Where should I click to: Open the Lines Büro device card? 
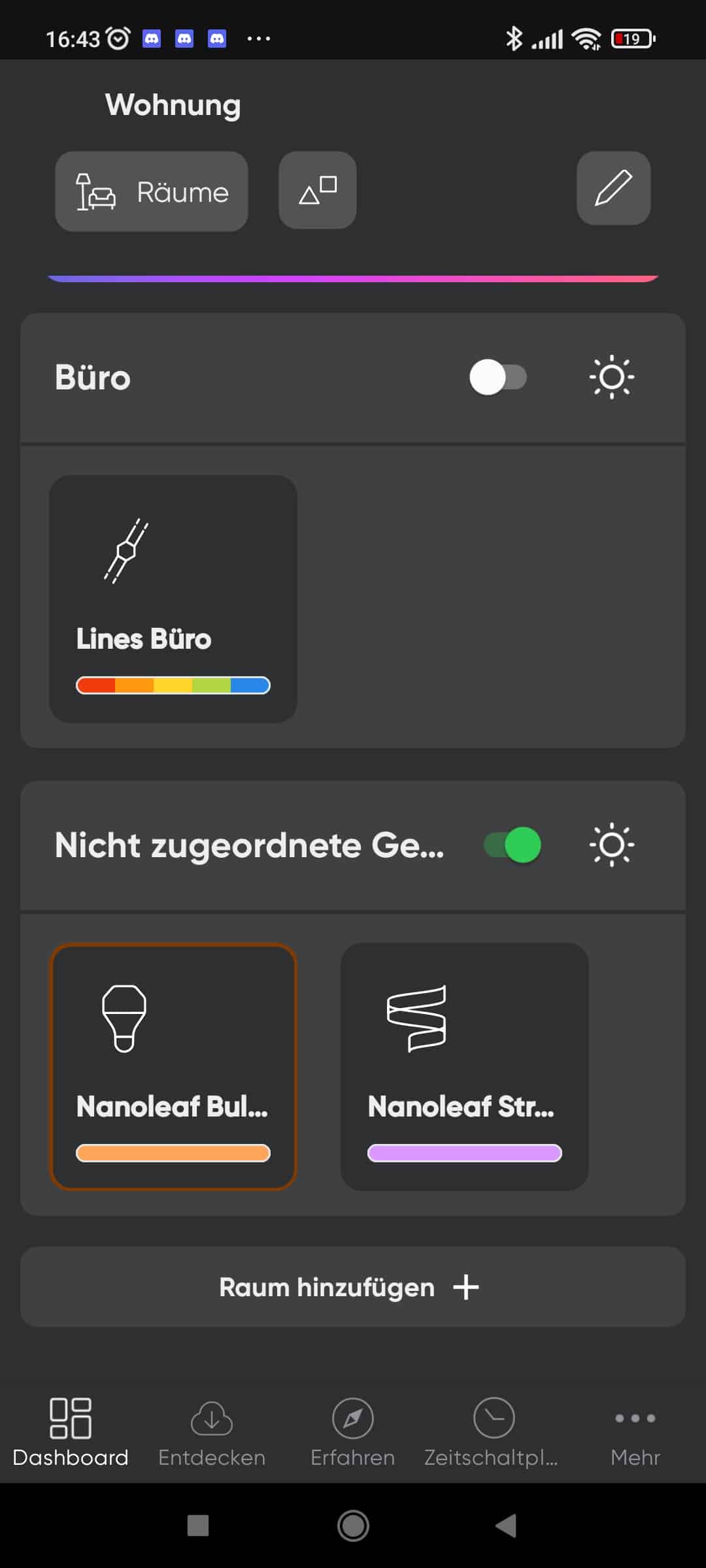click(173, 598)
